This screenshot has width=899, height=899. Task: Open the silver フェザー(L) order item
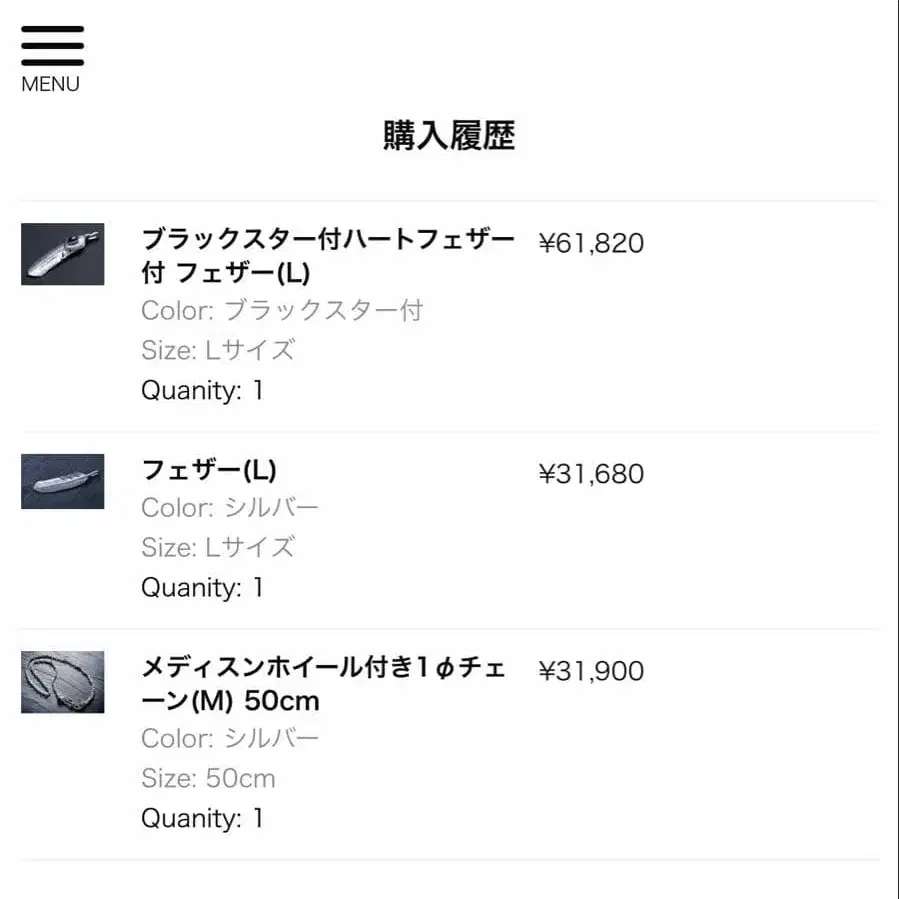pyautogui.click(x=209, y=470)
